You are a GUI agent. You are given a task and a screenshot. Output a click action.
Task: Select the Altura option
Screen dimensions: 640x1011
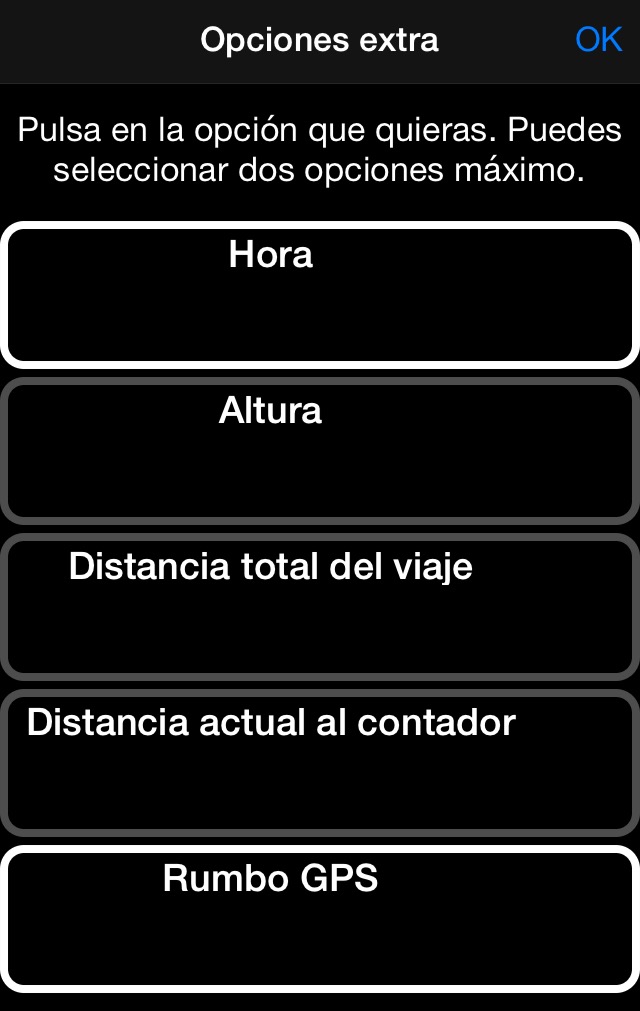(320, 451)
